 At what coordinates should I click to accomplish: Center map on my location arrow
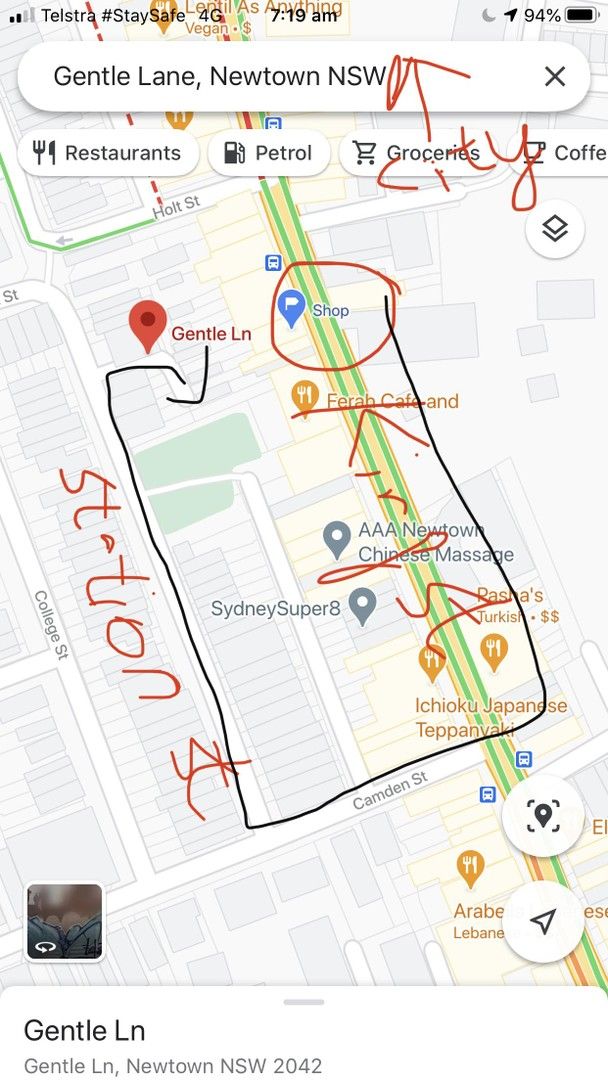pos(543,922)
